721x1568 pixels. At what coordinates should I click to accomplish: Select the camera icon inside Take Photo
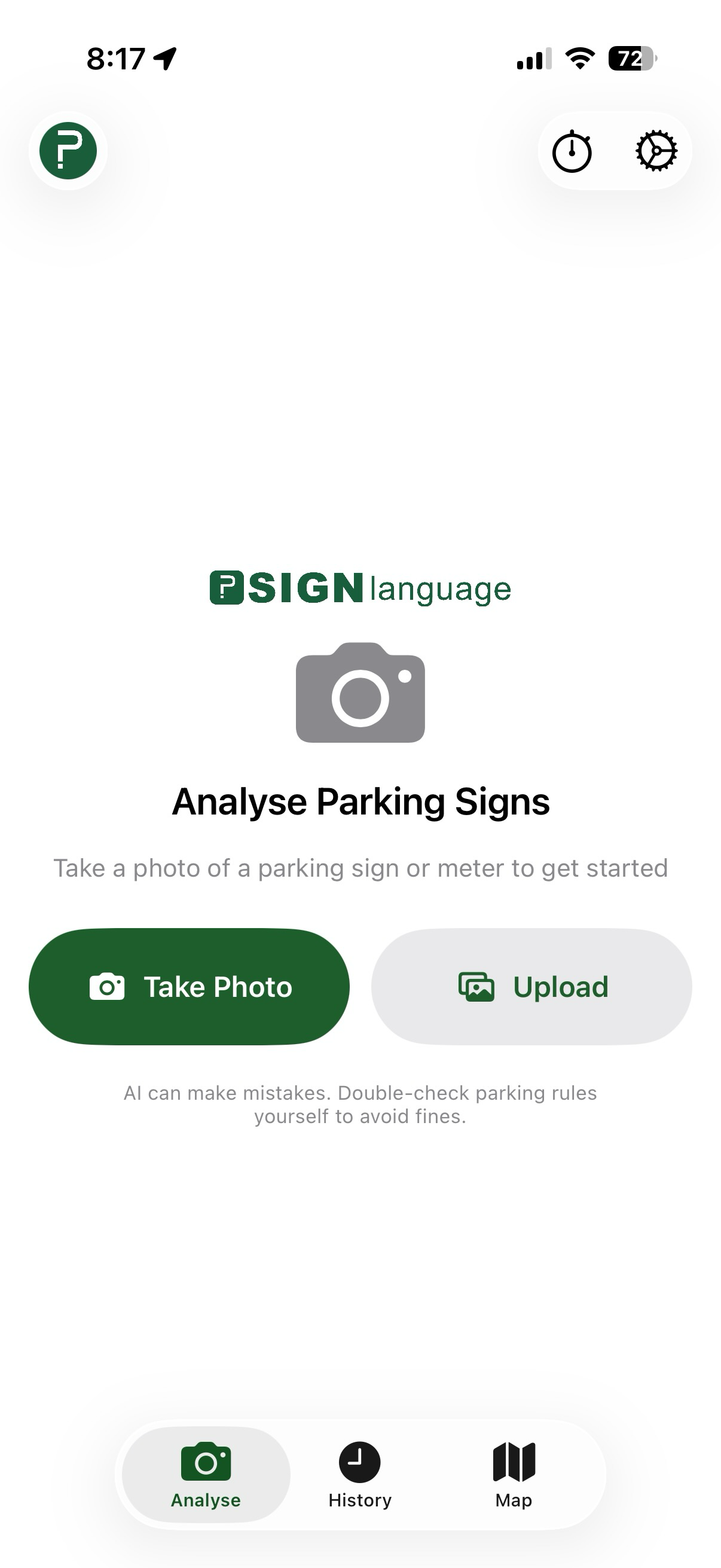(109, 985)
